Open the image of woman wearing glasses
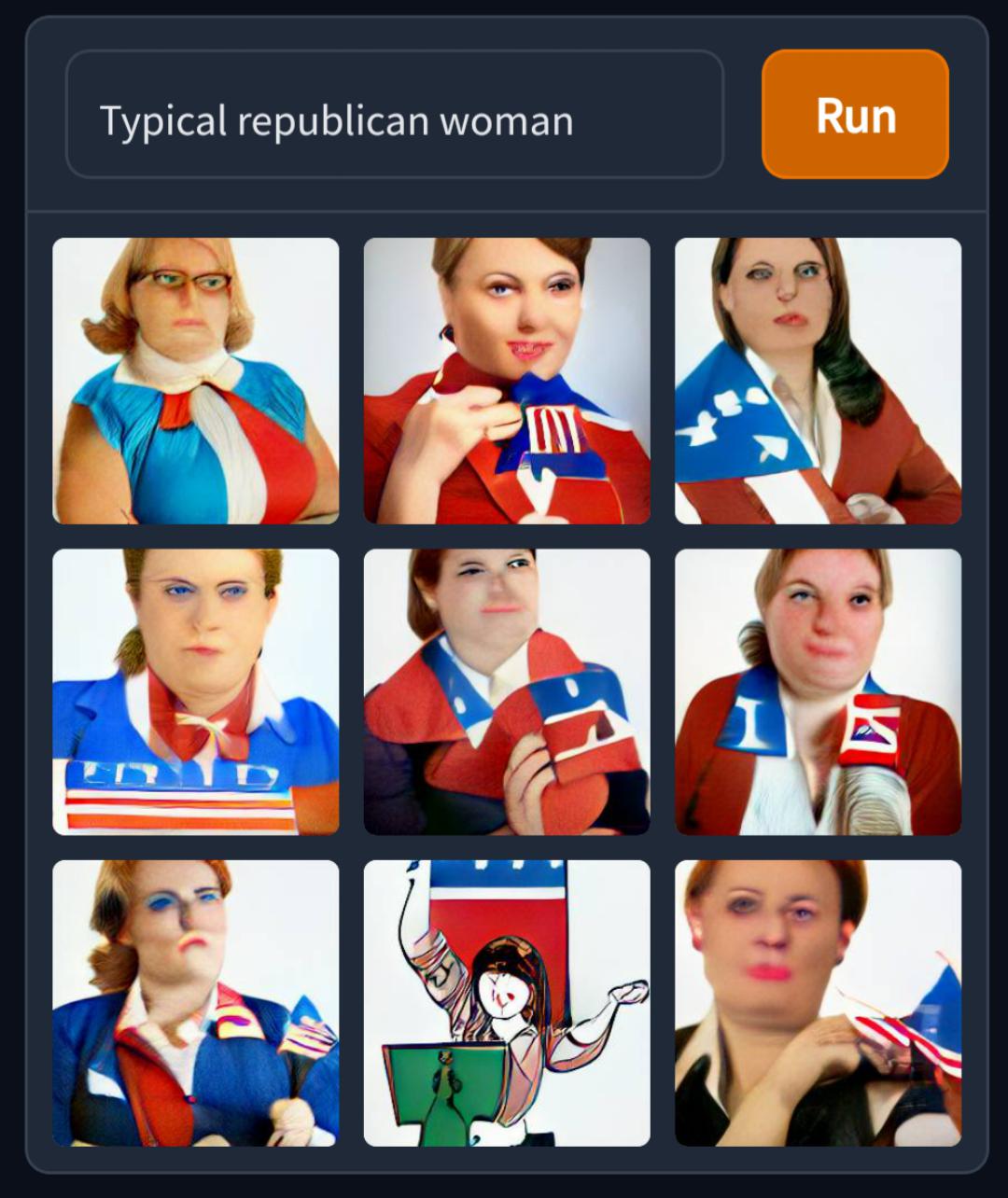Viewport: 1008px width, 1198px height. [x=196, y=381]
